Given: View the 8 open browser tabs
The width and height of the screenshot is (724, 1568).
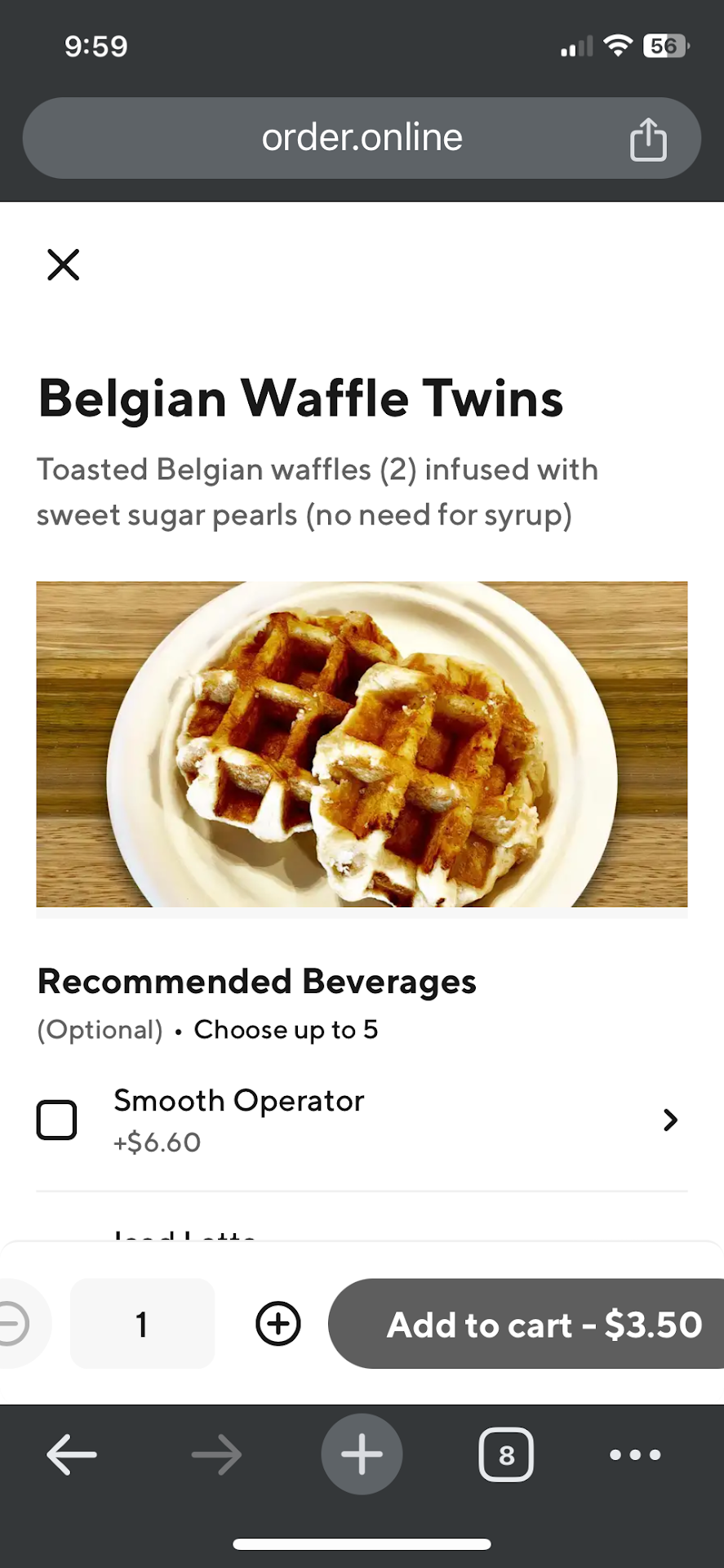Looking at the screenshot, I should 506,1454.
